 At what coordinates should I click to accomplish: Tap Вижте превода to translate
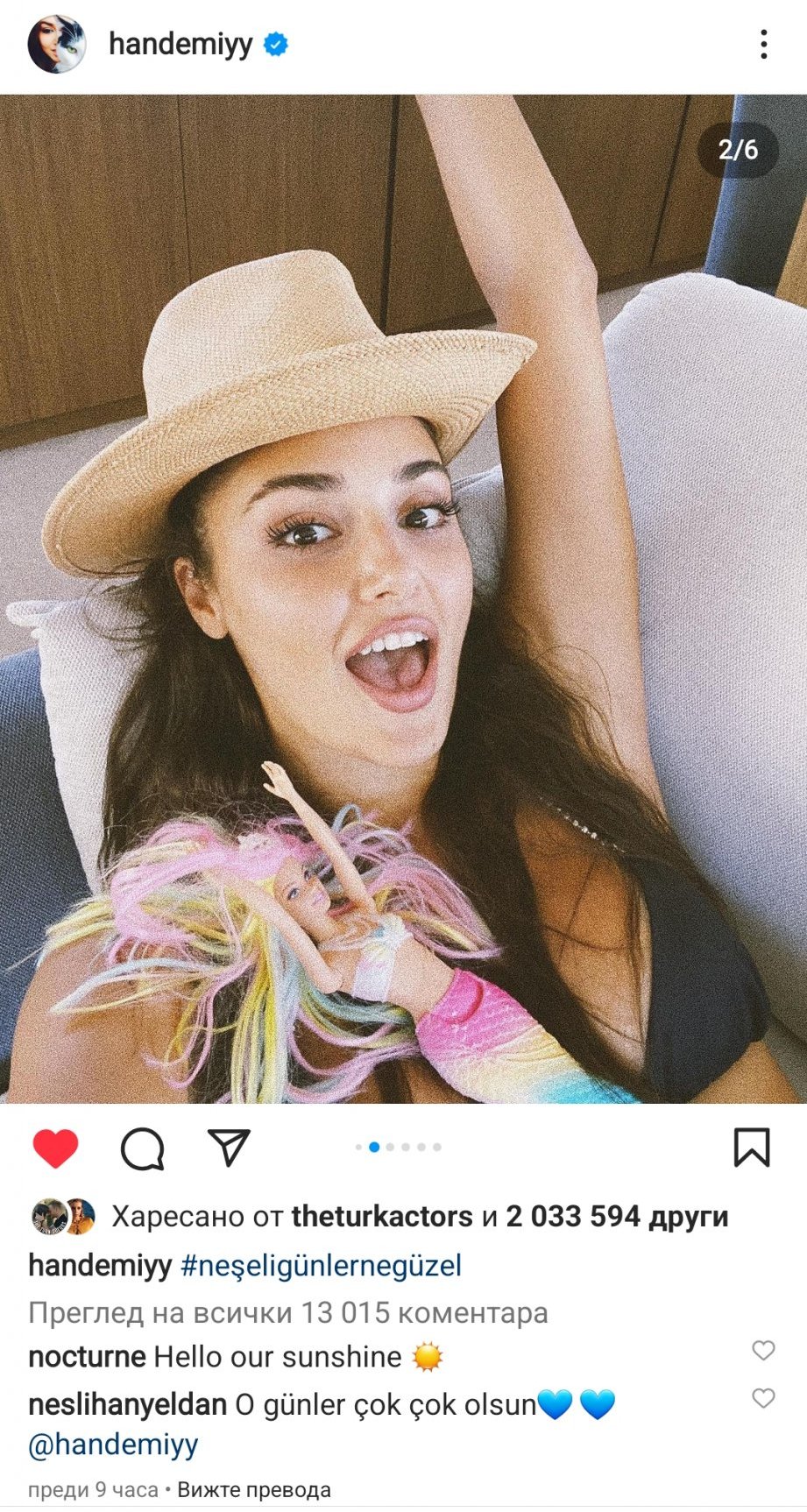pyautogui.click(x=254, y=1490)
